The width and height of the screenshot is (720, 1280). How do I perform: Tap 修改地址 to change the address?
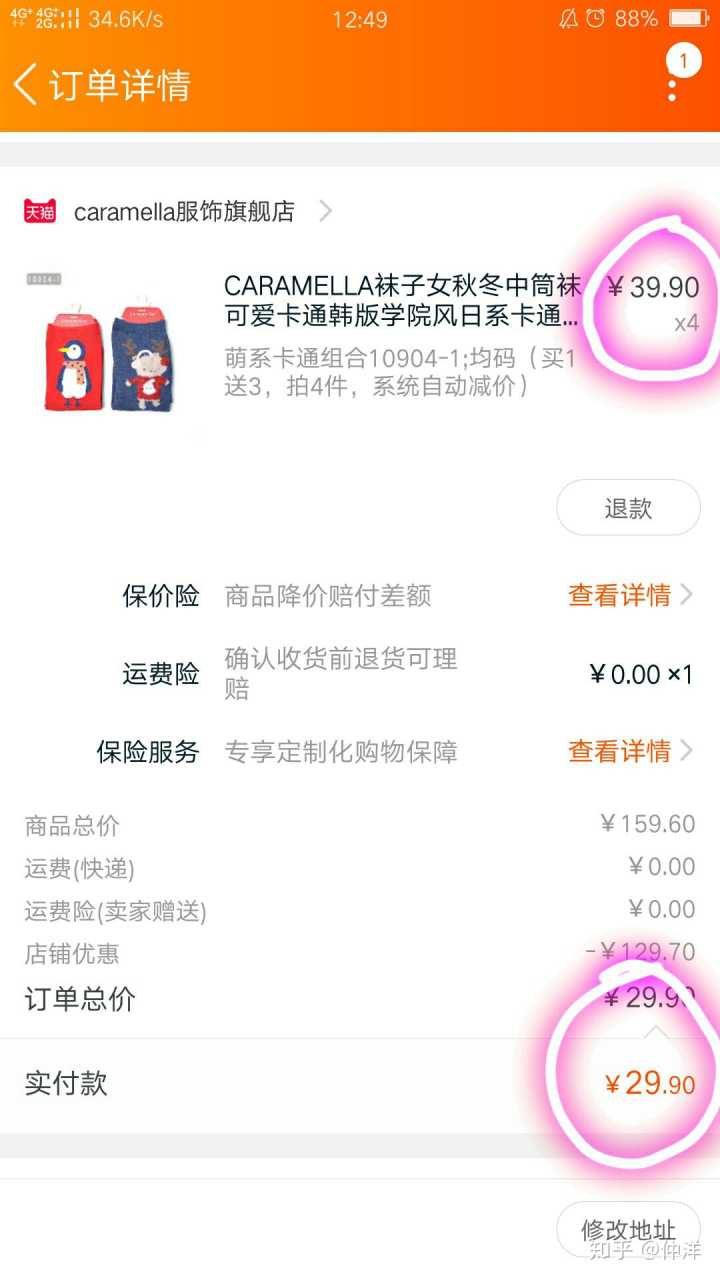(x=628, y=1230)
